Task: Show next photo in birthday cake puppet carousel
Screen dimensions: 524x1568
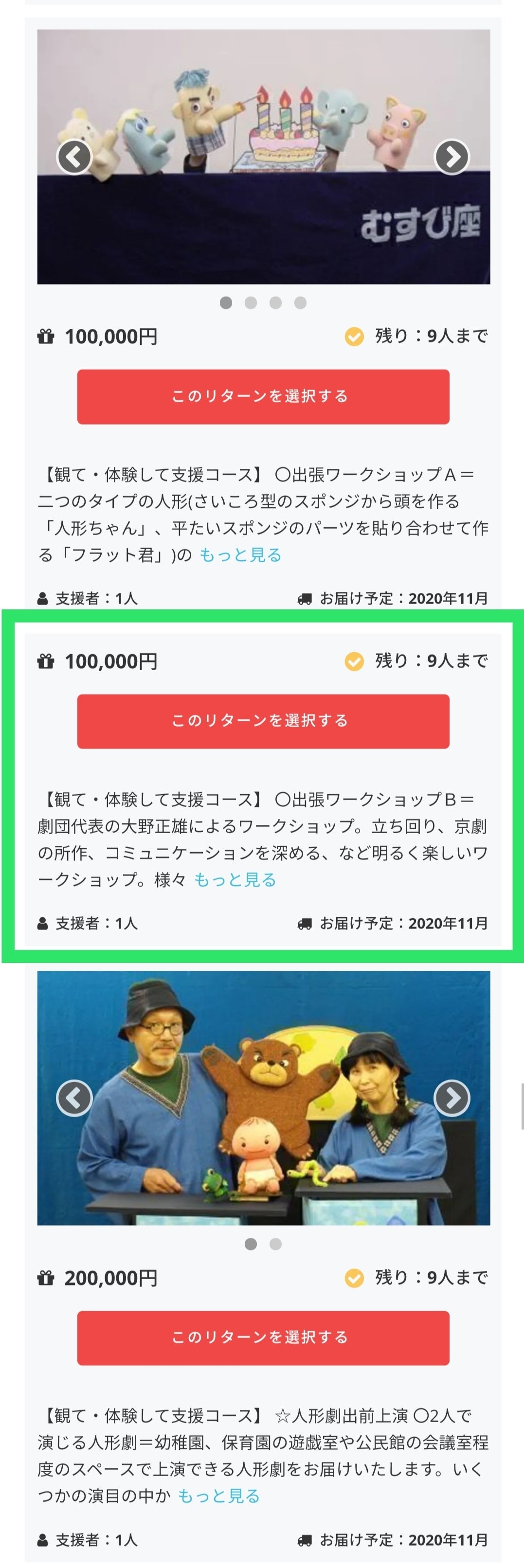Action: (x=452, y=157)
